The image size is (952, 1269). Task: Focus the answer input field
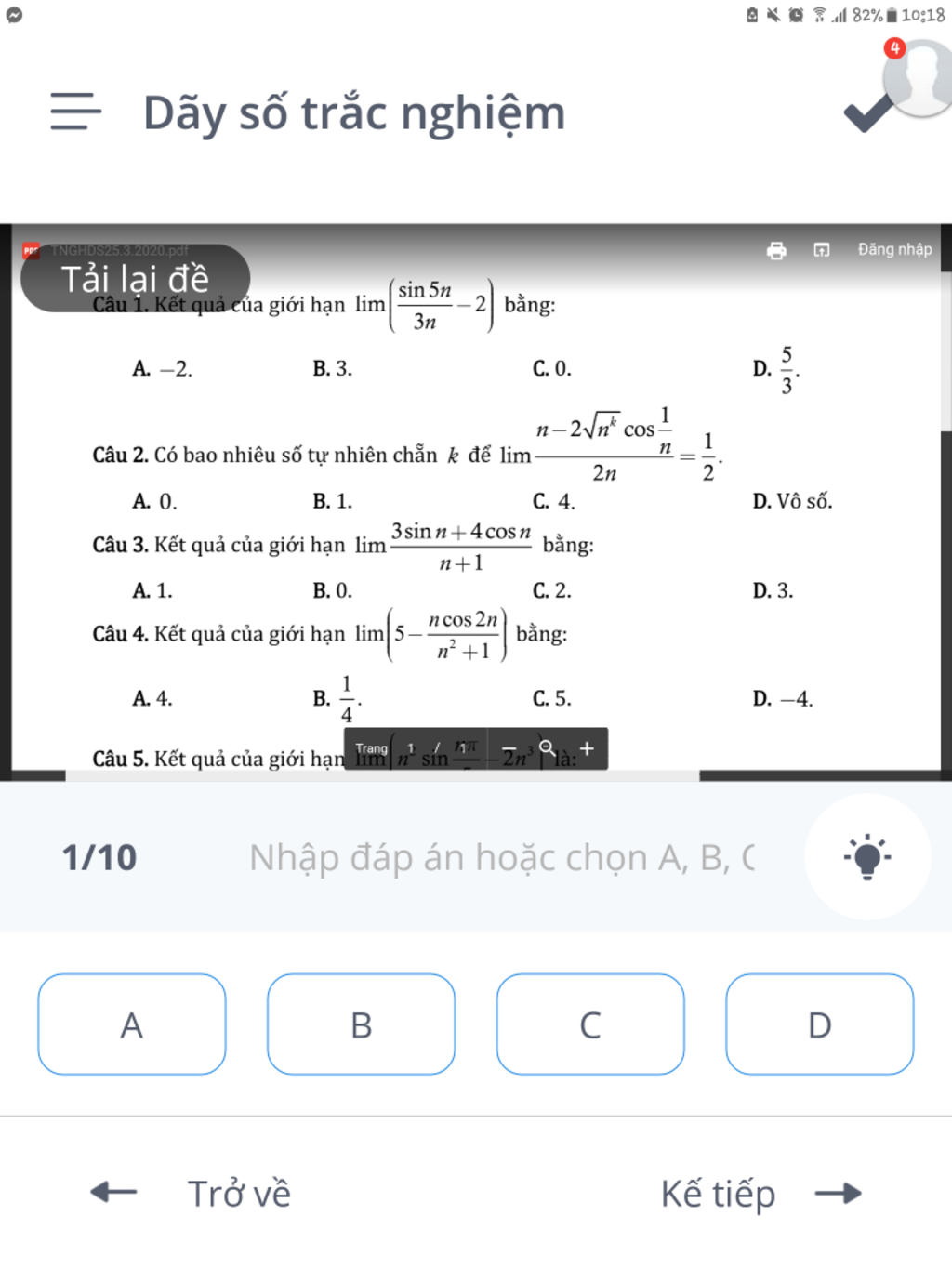502,857
